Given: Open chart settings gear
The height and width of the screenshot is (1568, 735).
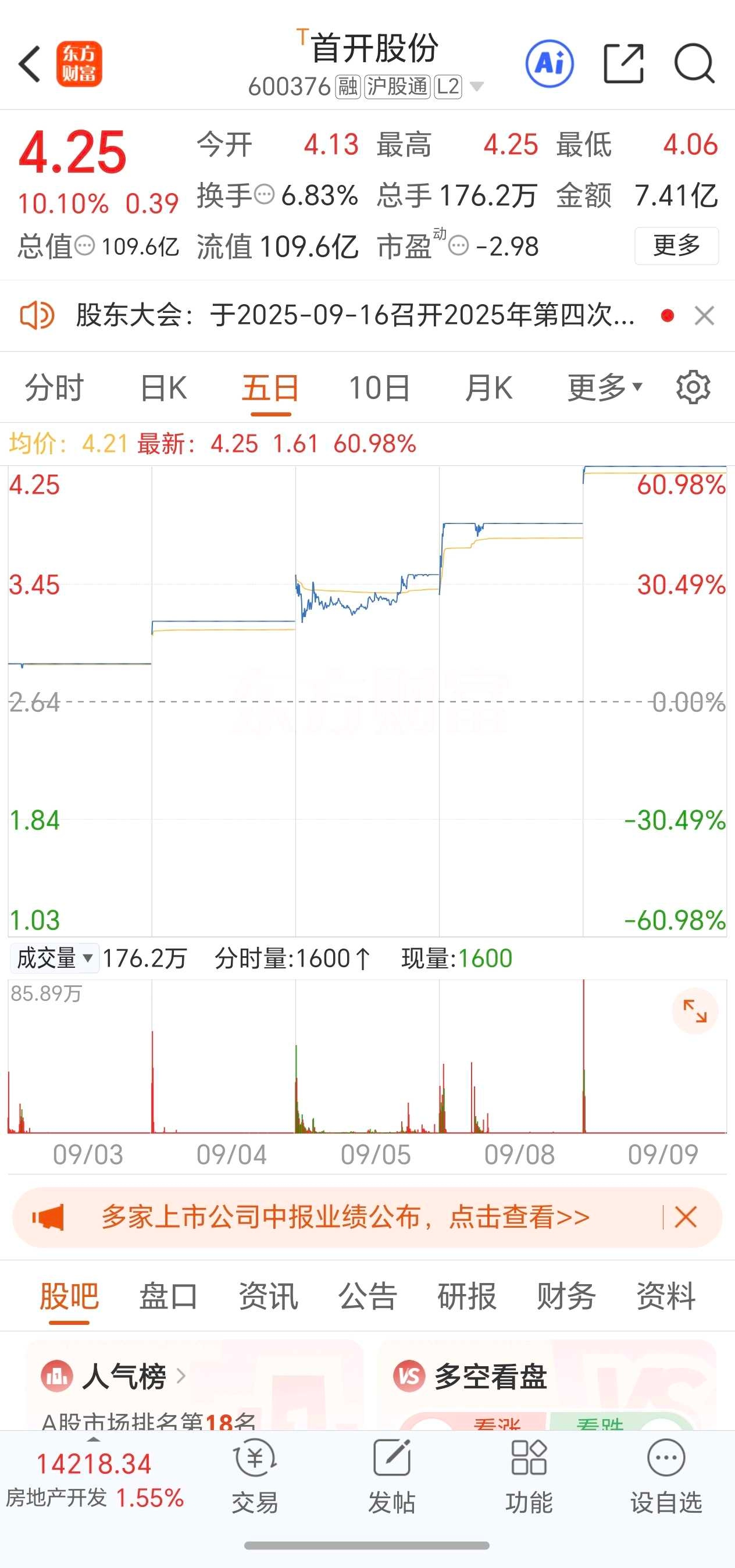Looking at the screenshot, I should pyautogui.click(x=693, y=387).
